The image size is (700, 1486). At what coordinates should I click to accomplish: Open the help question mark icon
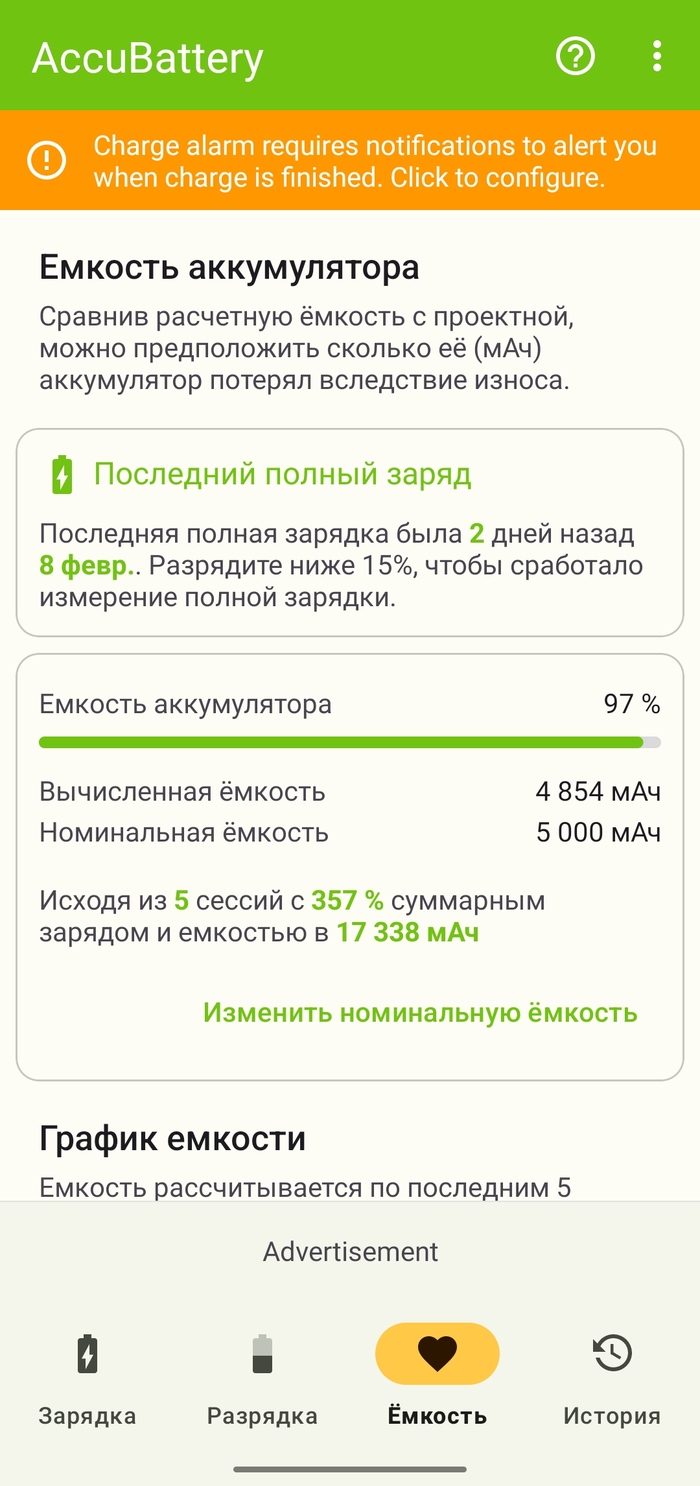pyautogui.click(x=575, y=56)
